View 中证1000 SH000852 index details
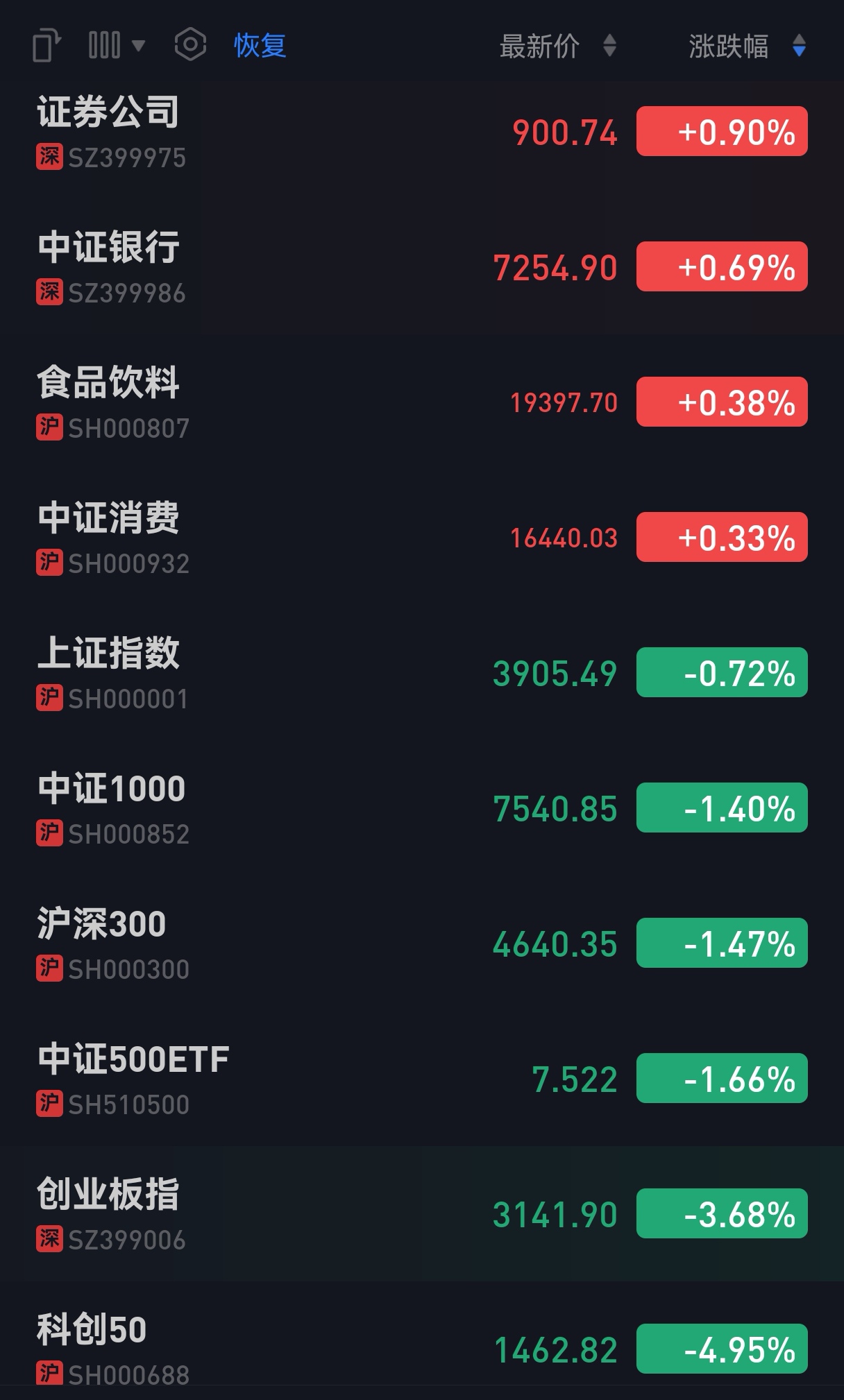Image resolution: width=844 pixels, height=1400 pixels. 278,808
